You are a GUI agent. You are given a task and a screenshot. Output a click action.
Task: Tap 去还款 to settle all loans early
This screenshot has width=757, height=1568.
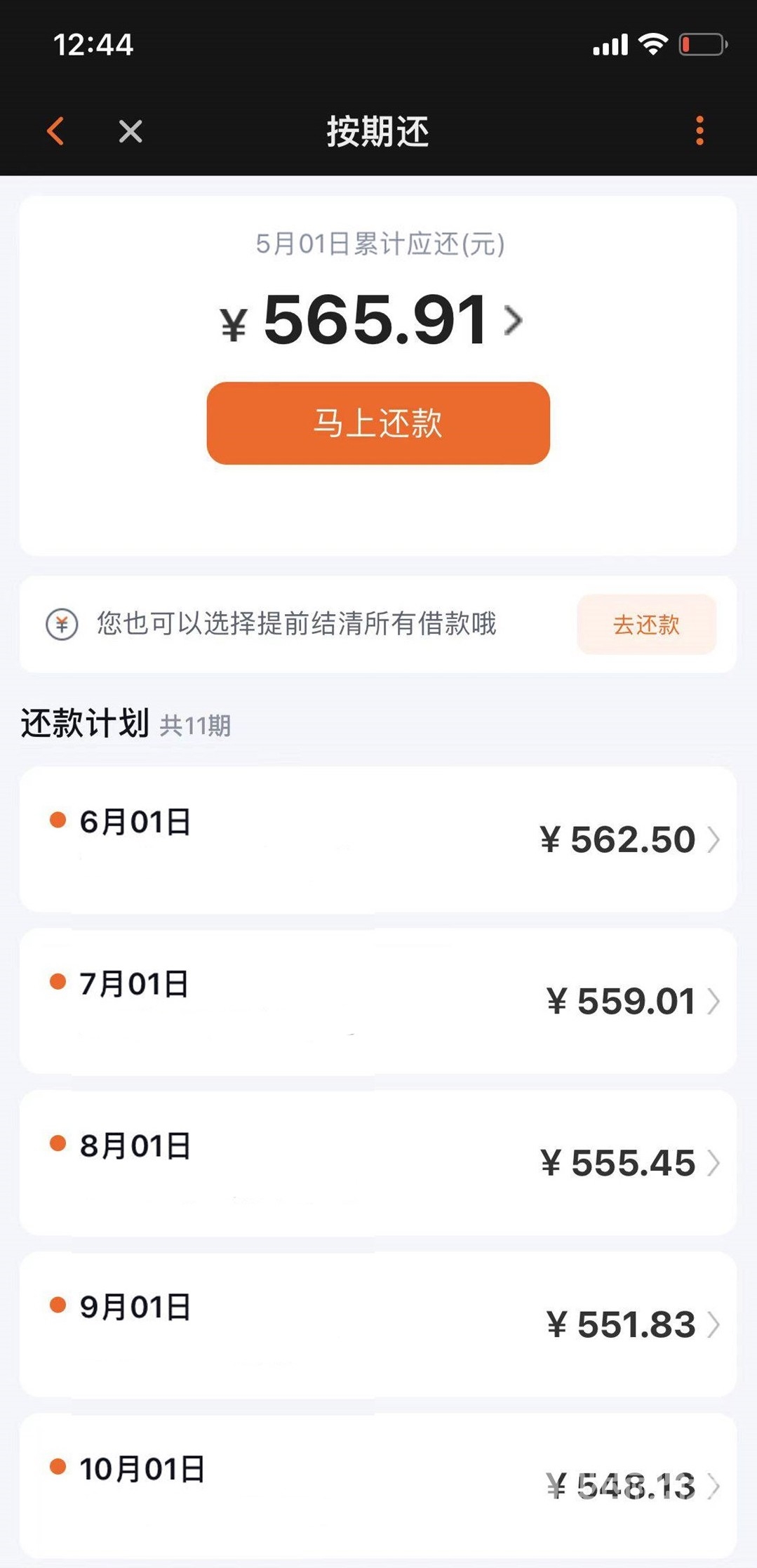[646, 625]
